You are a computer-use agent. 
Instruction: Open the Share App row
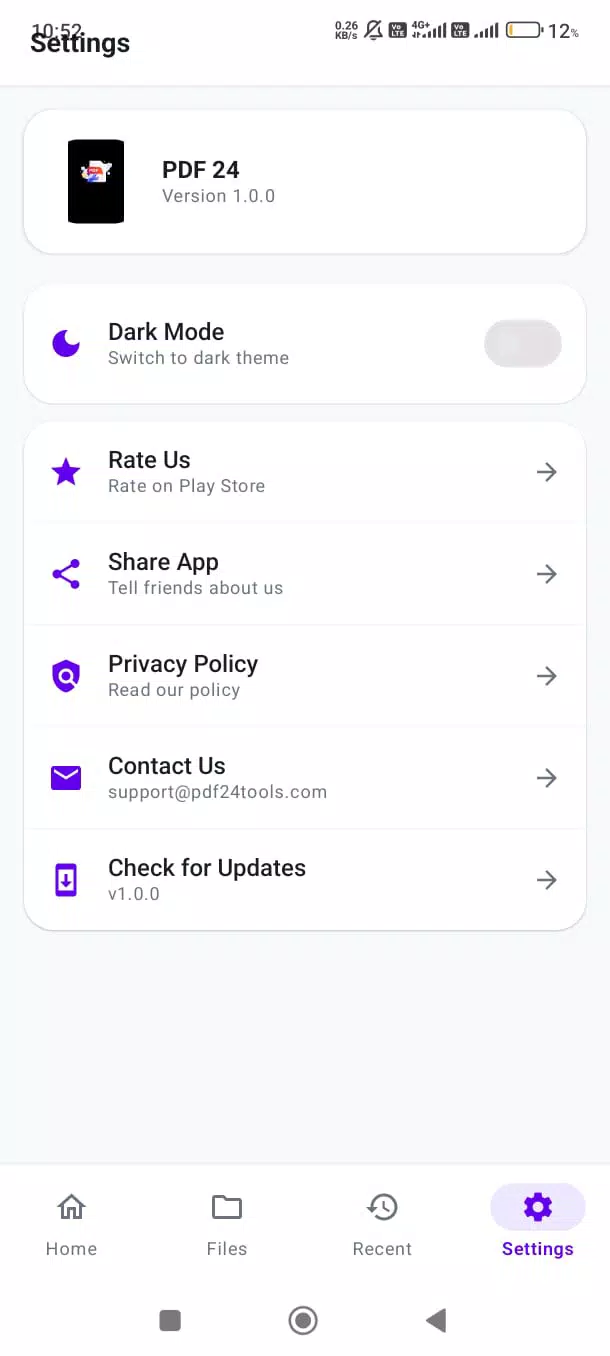click(305, 574)
